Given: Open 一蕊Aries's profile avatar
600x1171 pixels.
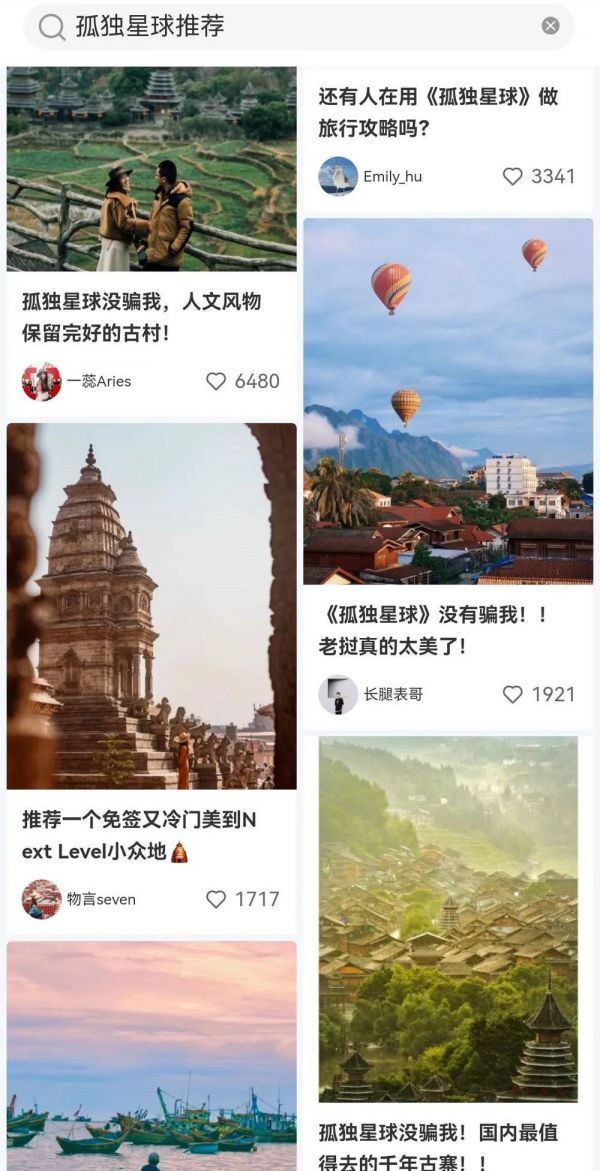Looking at the screenshot, I should (x=42, y=381).
